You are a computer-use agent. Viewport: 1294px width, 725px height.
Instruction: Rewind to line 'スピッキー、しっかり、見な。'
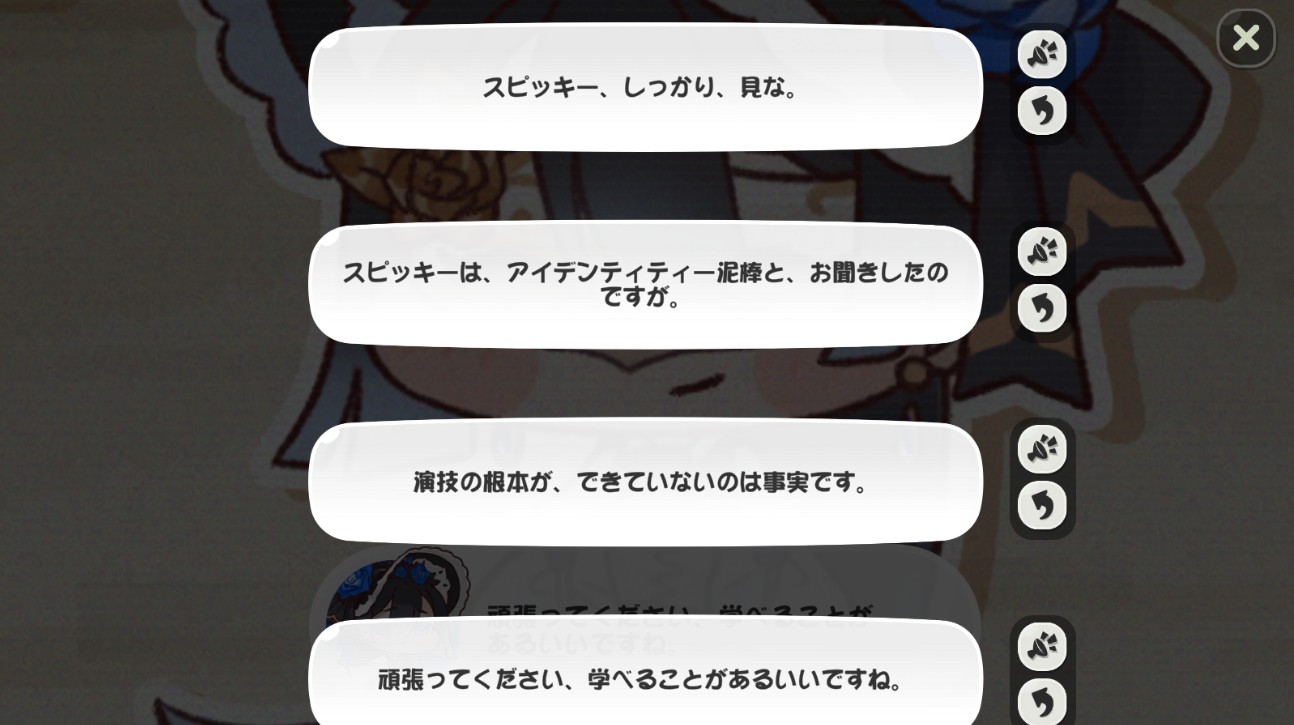click(1042, 110)
